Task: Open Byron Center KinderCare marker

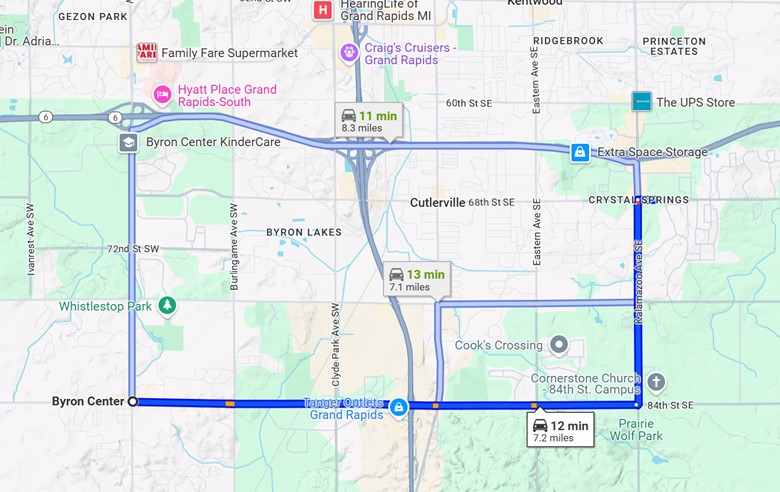Action: tap(128, 143)
